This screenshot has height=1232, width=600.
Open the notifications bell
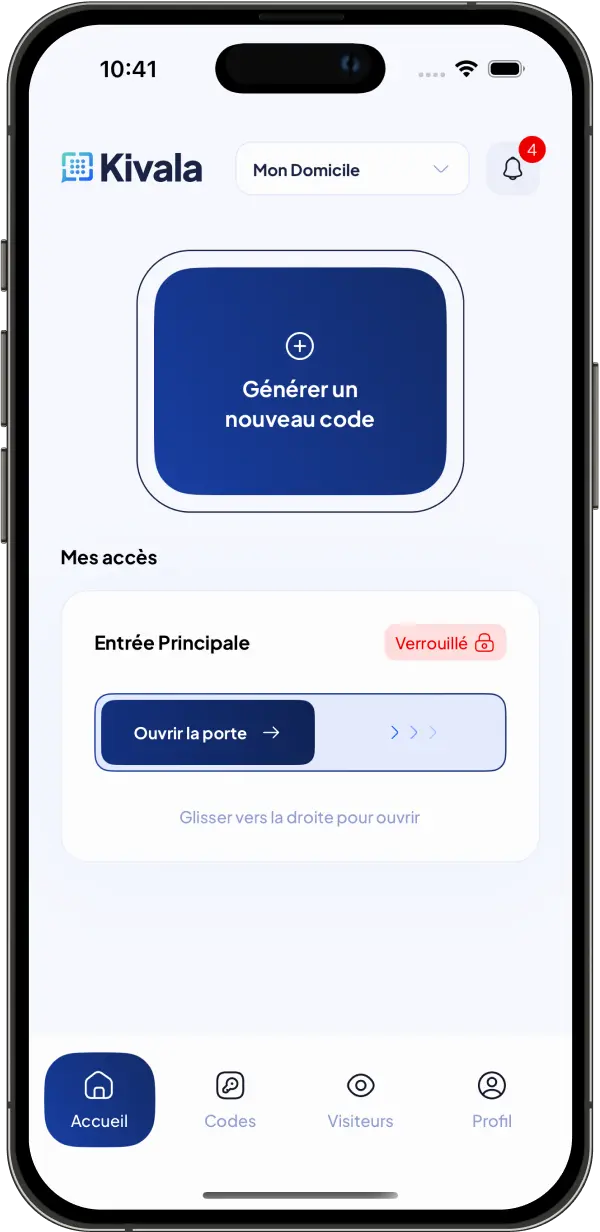coord(513,169)
